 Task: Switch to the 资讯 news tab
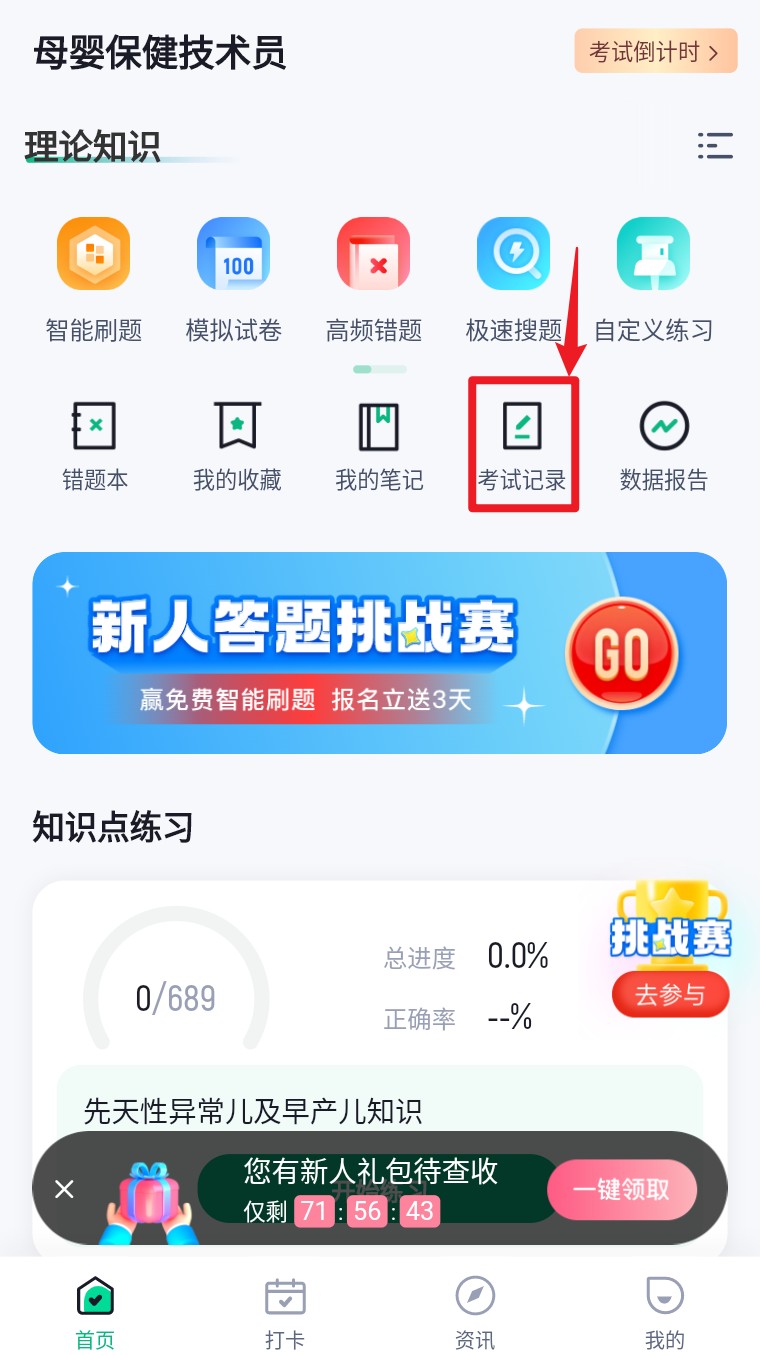[x=475, y=1312]
